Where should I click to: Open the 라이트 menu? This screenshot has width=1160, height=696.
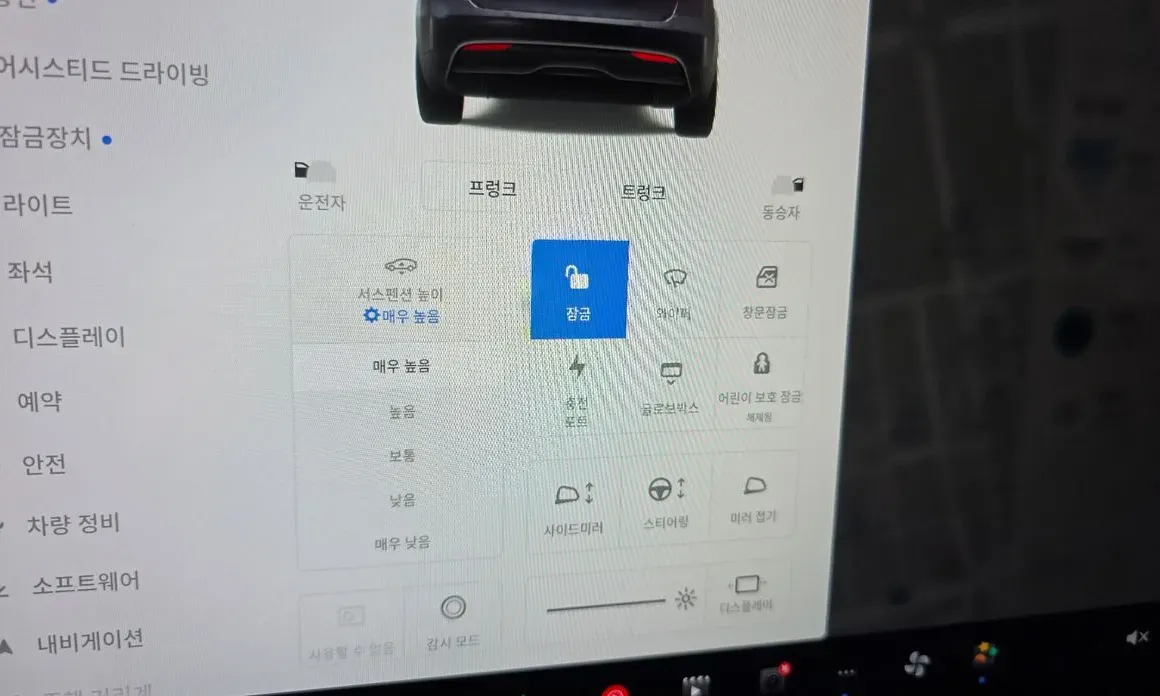37,204
